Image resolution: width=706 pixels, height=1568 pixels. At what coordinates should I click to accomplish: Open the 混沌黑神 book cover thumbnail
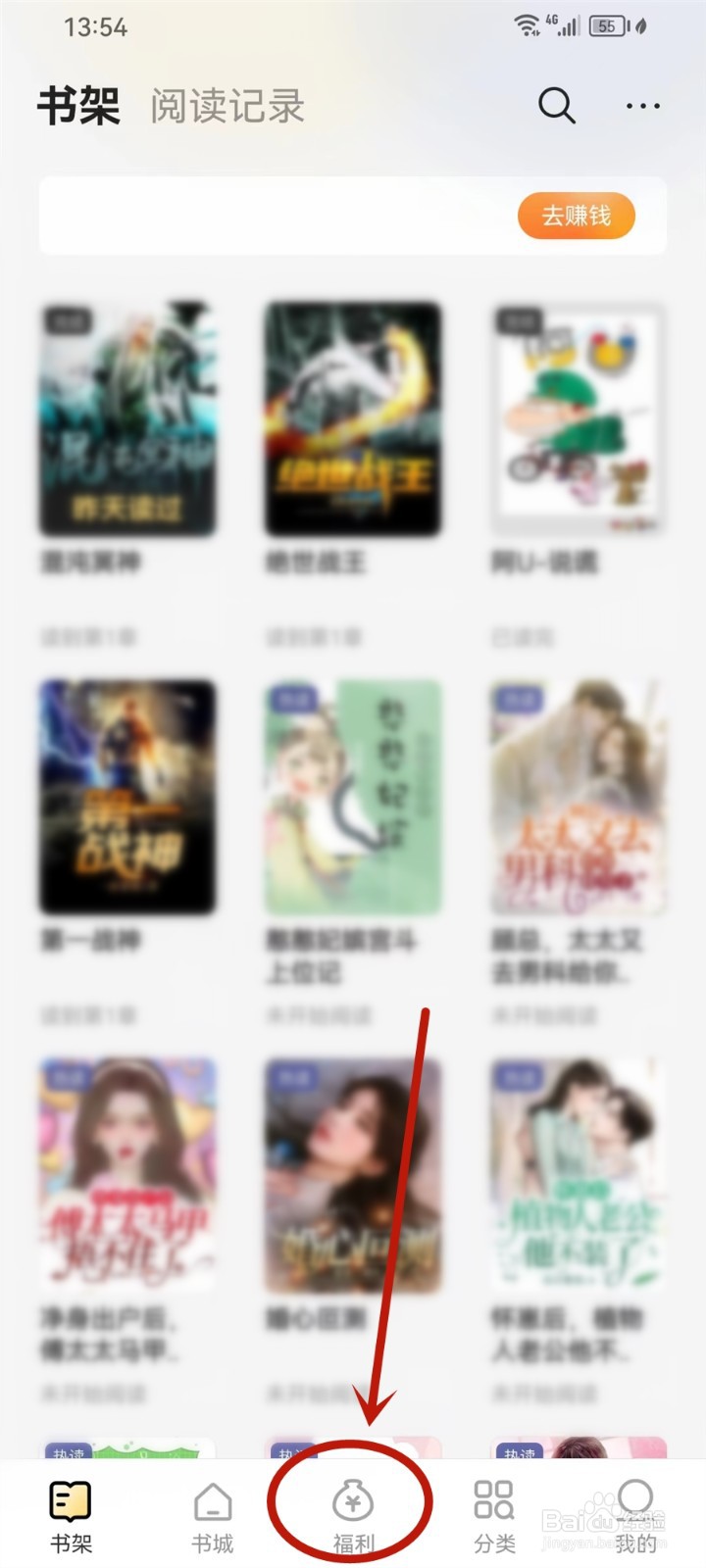coord(127,419)
